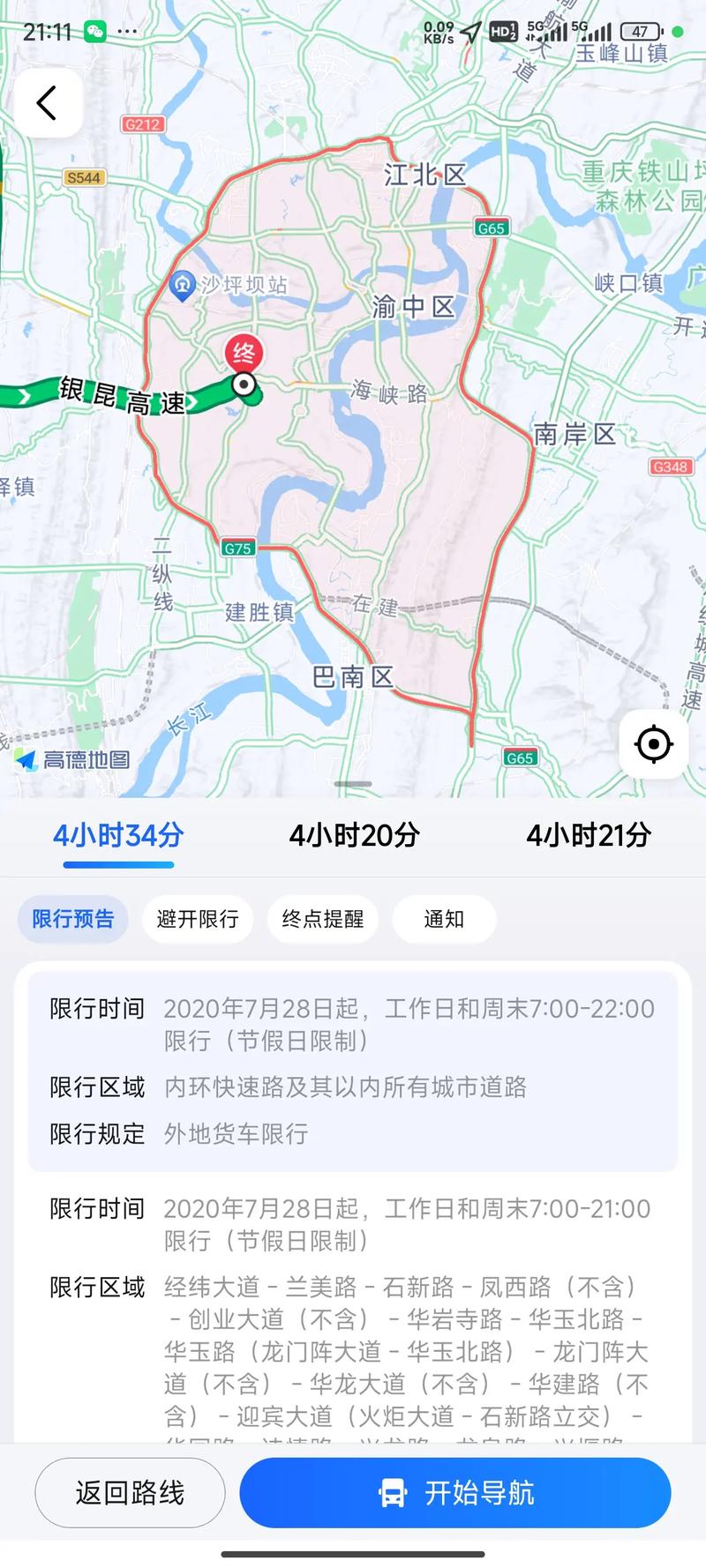Expand the route details drag handle
This screenshot has width=706, height=1568.
pos(353,783)
